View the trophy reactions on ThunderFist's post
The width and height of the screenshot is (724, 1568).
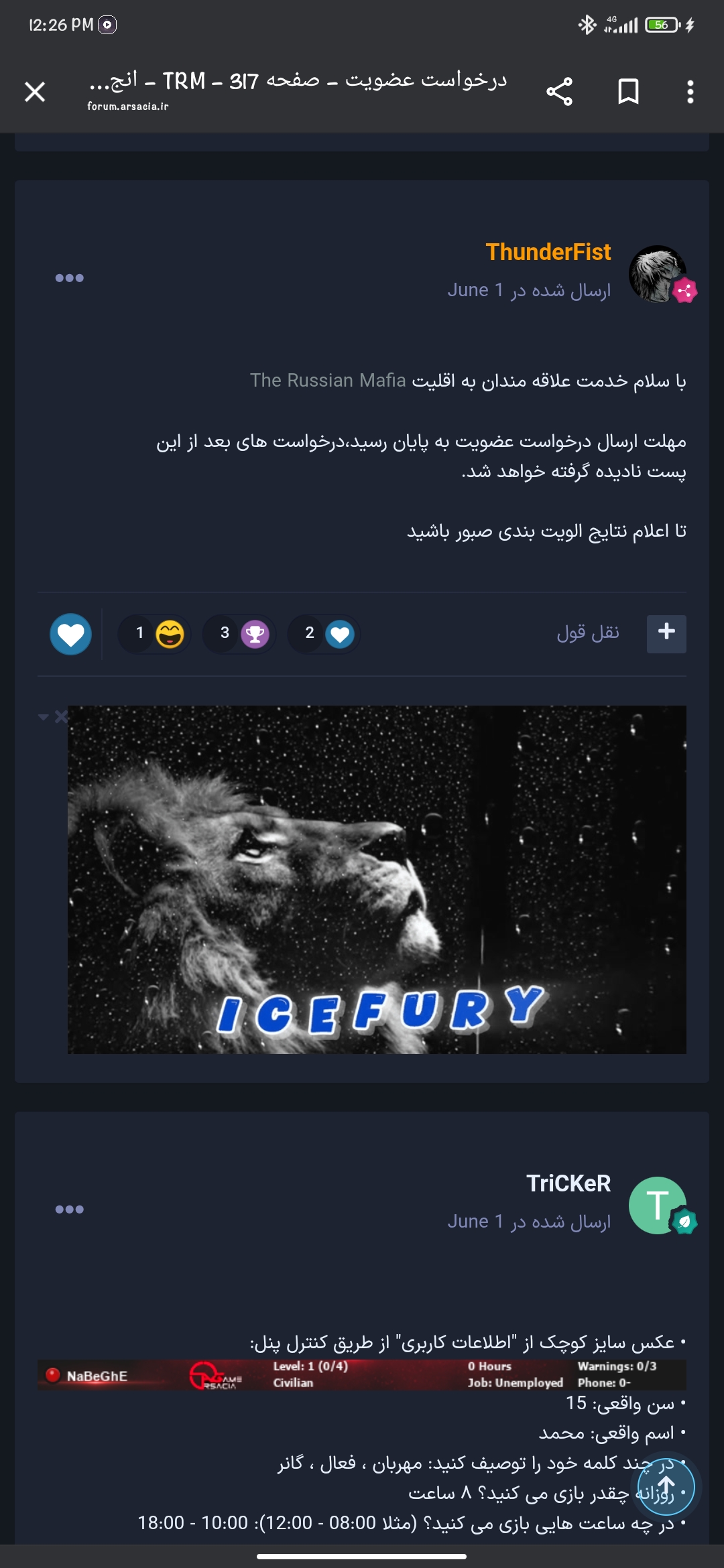coord(240,633)
